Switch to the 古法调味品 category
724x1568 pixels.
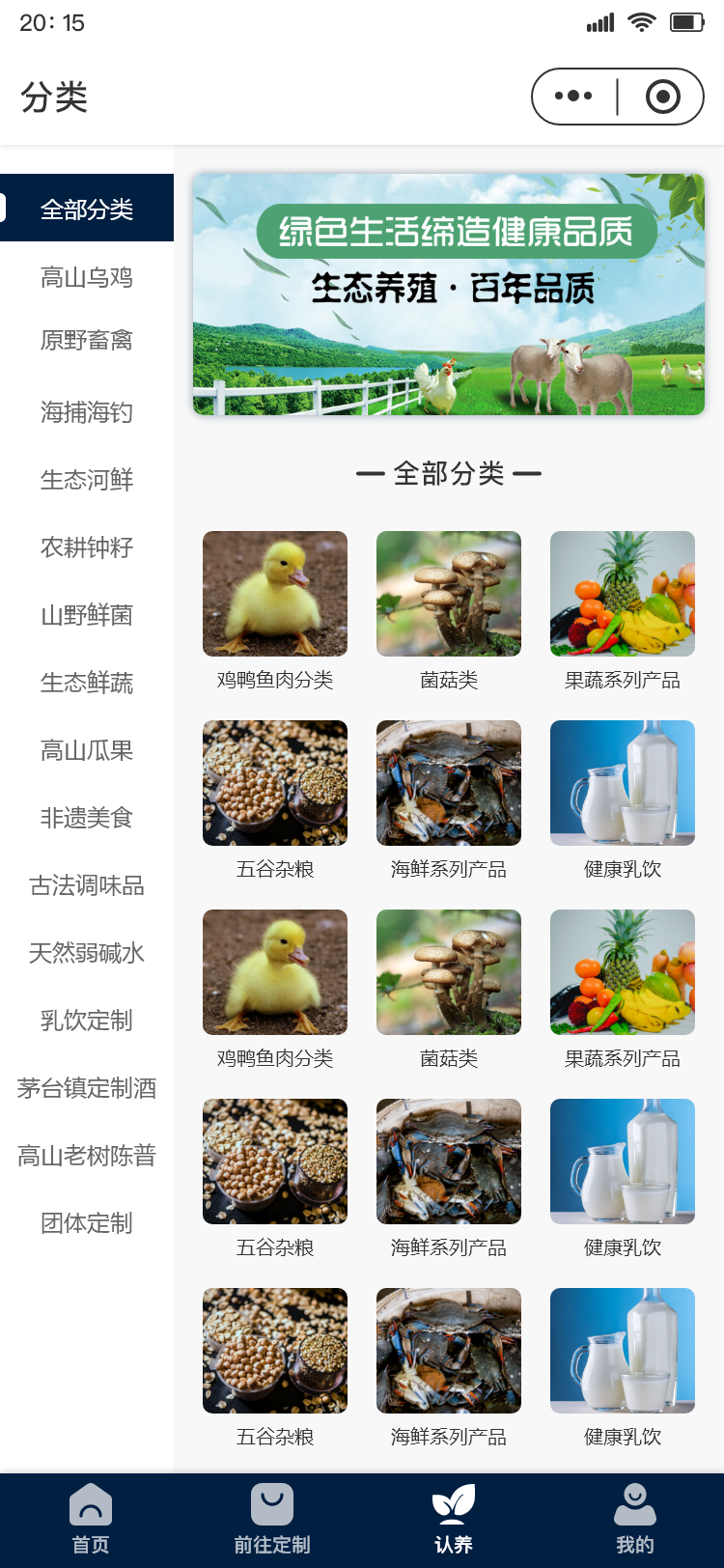click(x=87, y=885)
